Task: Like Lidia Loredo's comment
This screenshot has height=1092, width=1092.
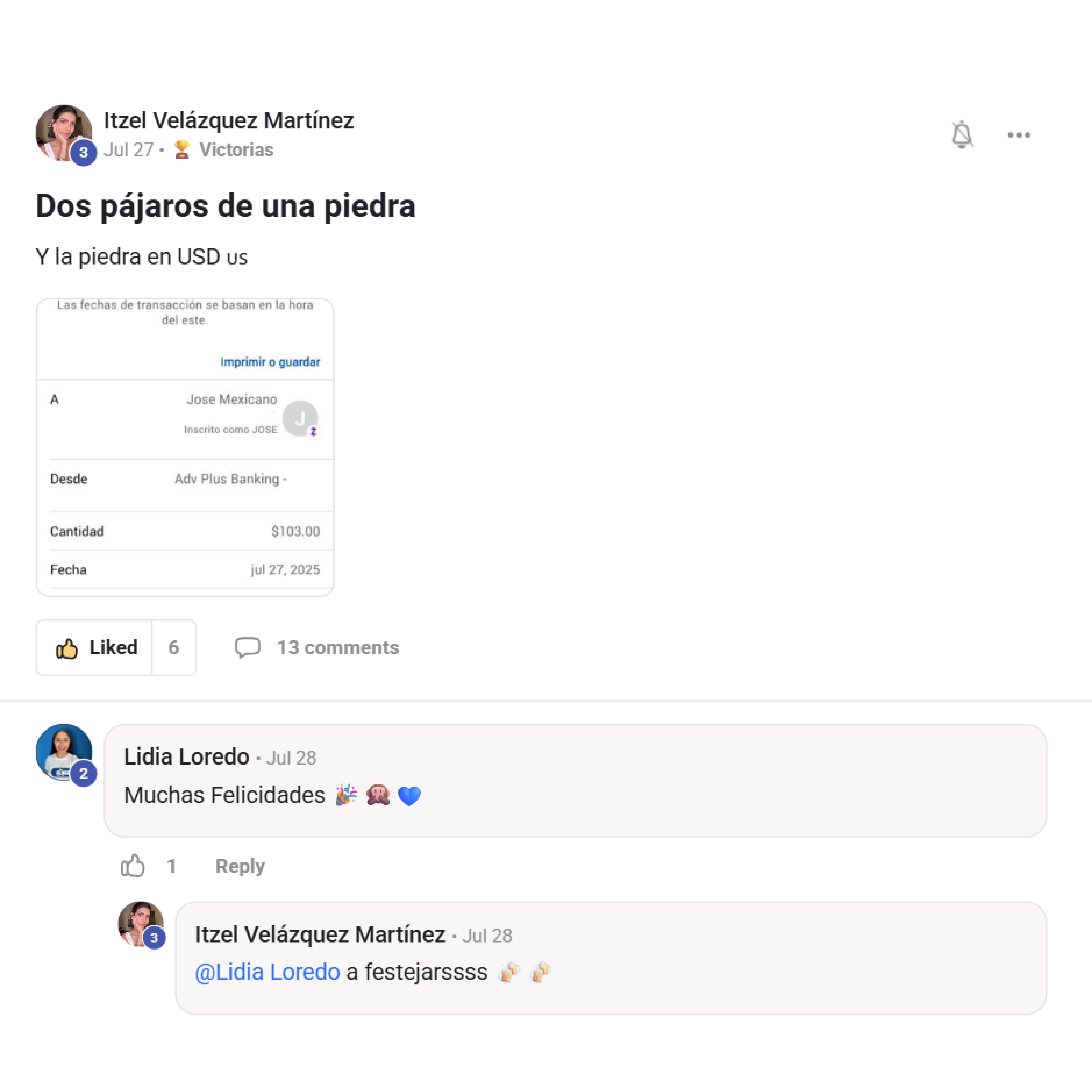Action: (133, 866)
